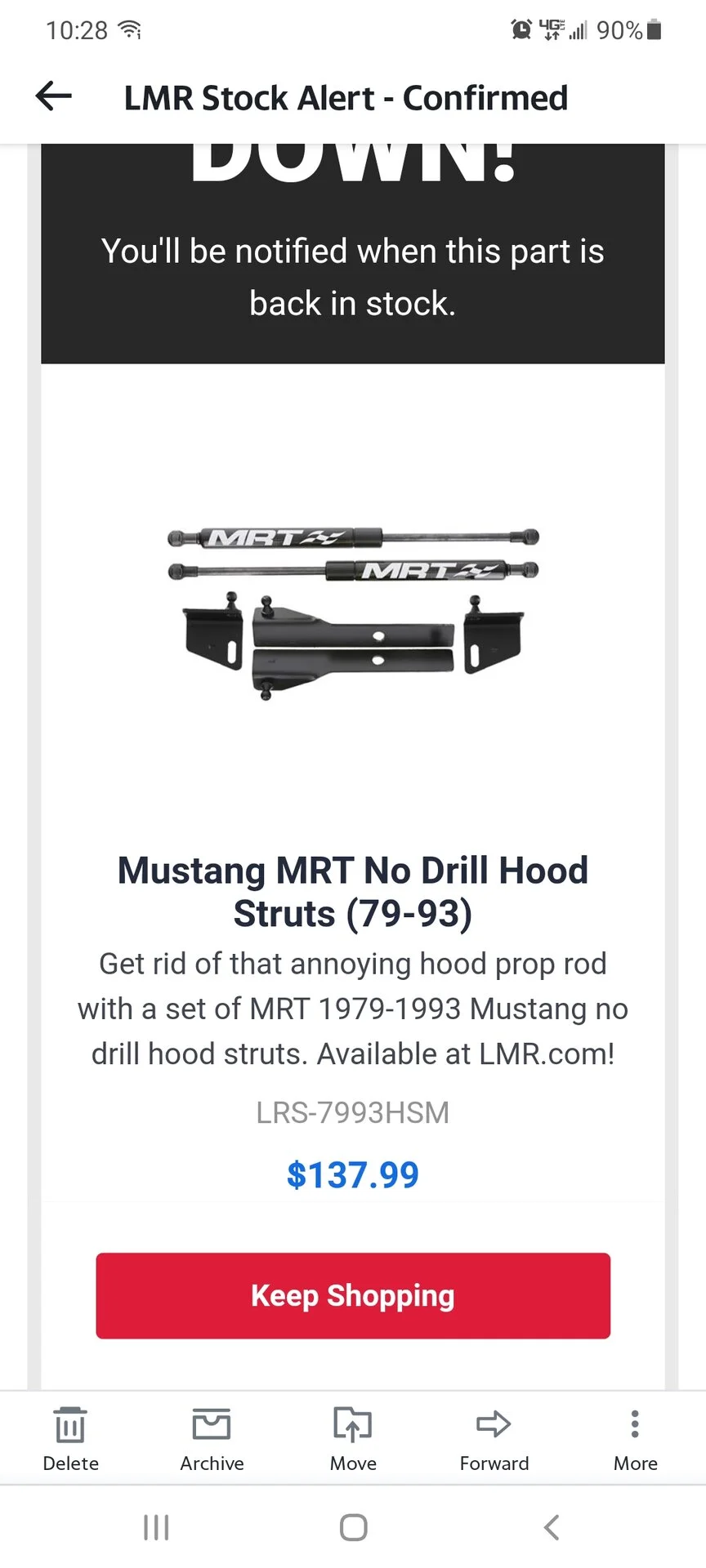Forward this email
Viewport: 706px width, 1568px height.
click(x=494, y=1439)
